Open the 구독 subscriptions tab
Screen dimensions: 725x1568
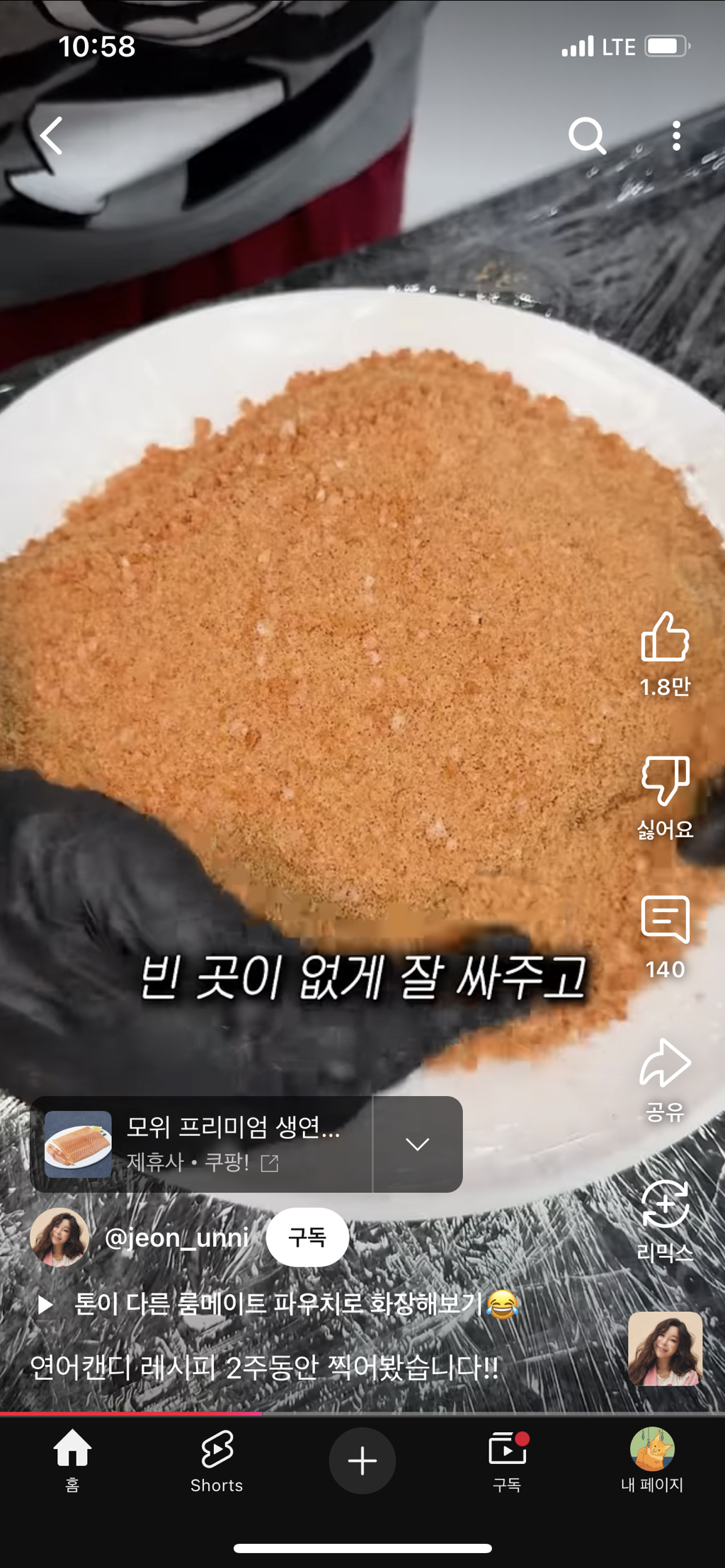point(507,1460)
